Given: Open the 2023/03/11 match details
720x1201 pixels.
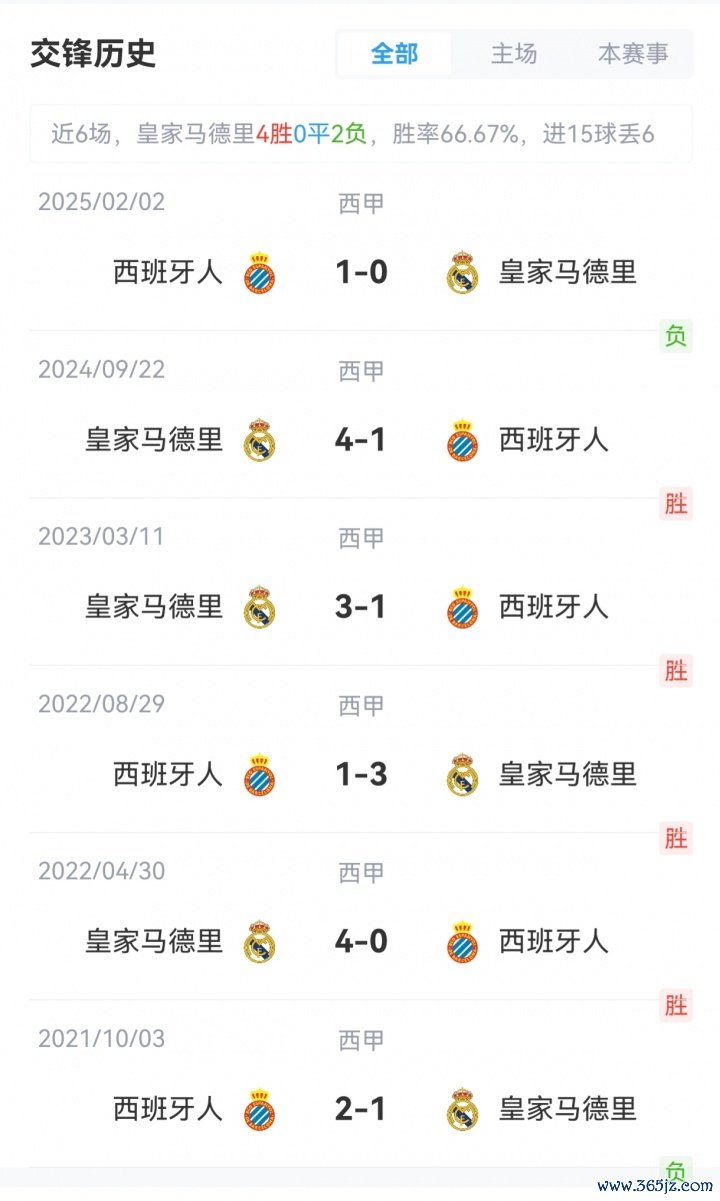Looking at the screenshot, I should pos(361,607).
